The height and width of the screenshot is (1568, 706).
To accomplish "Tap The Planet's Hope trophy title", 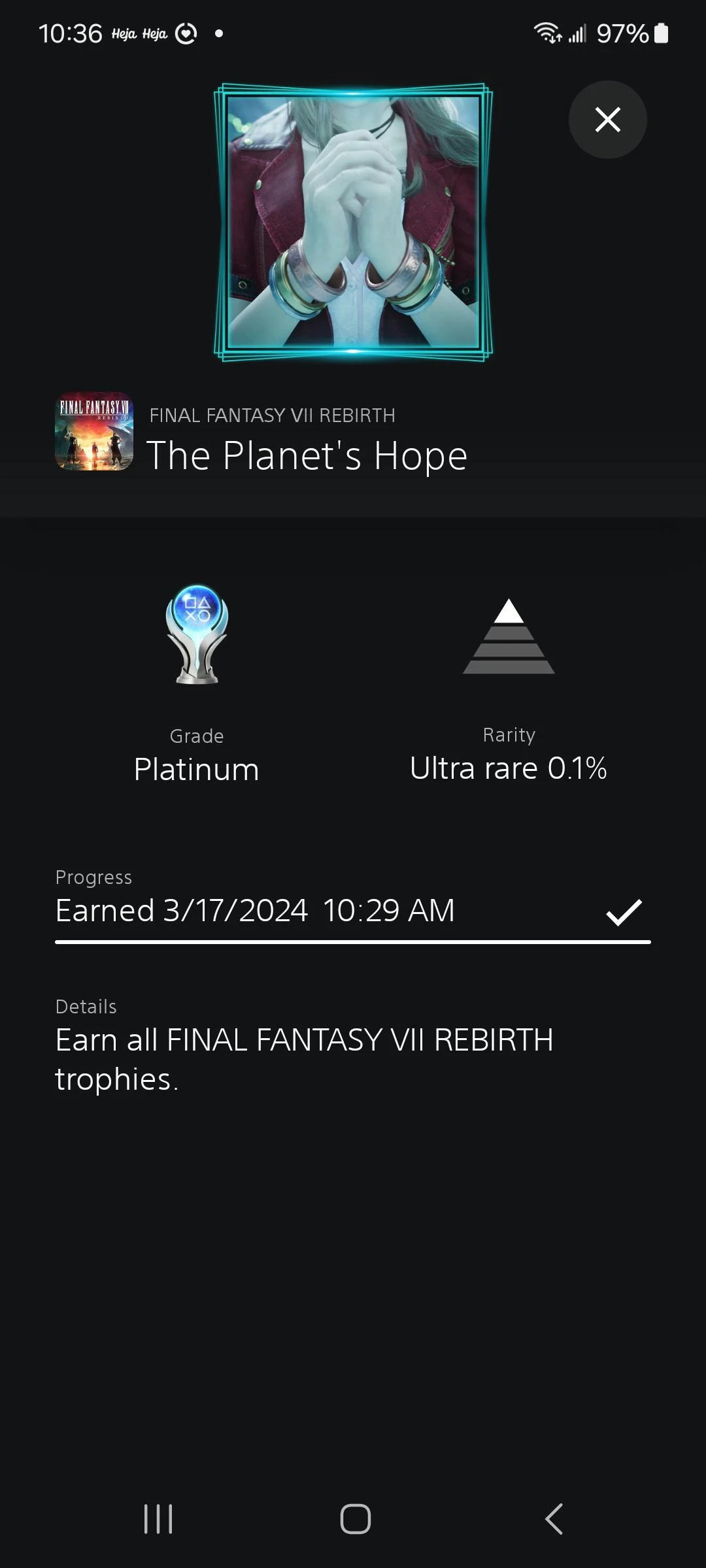I will coord(308,454).
